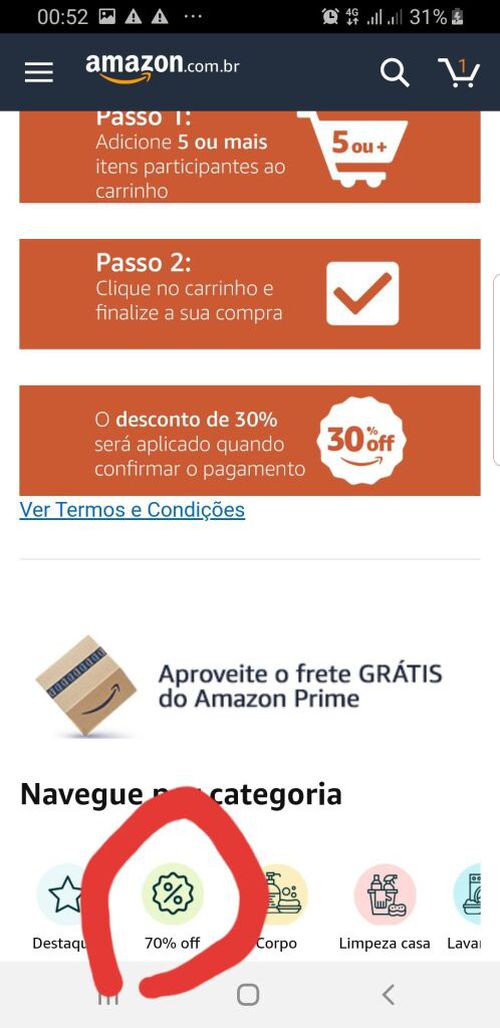Screen dimensions: 500x1028
Task: Tap the Amazon.com.br logo
Action: [162, 68]
